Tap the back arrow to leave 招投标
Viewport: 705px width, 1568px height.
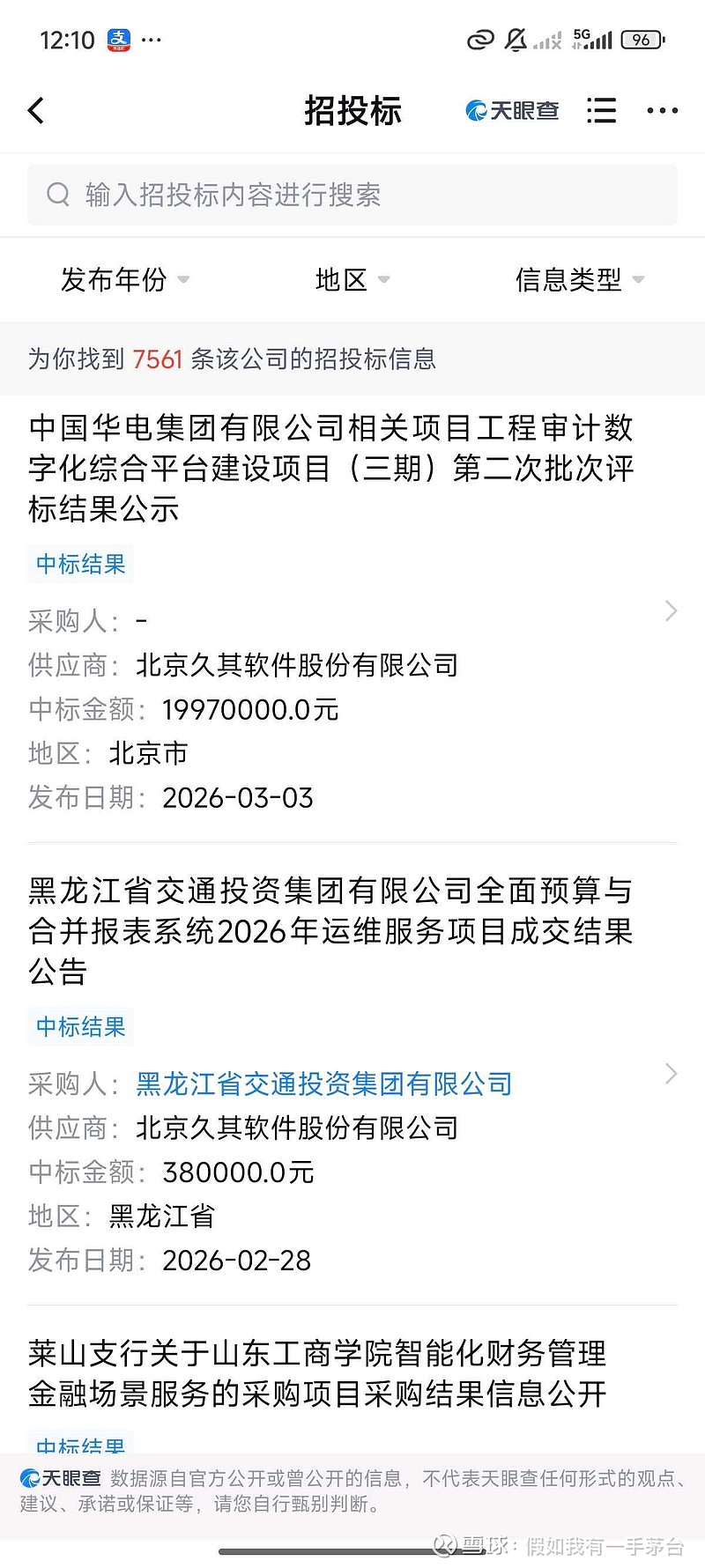point(35,110)
